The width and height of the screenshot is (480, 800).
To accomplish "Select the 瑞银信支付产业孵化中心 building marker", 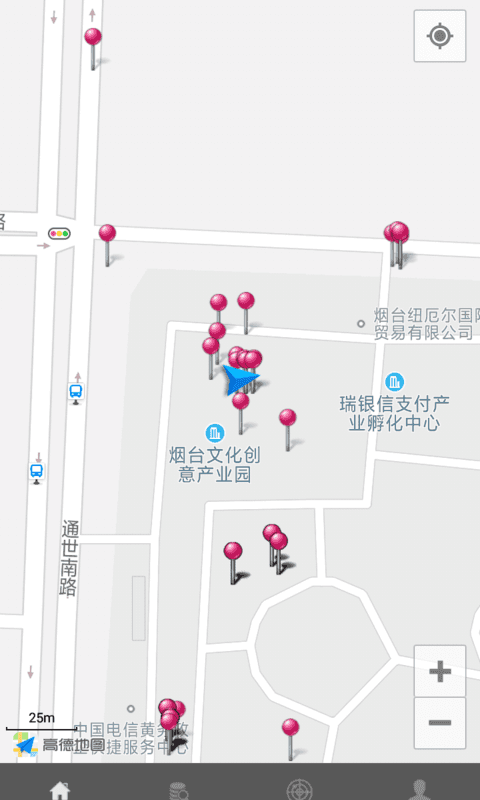I will 394,382.
